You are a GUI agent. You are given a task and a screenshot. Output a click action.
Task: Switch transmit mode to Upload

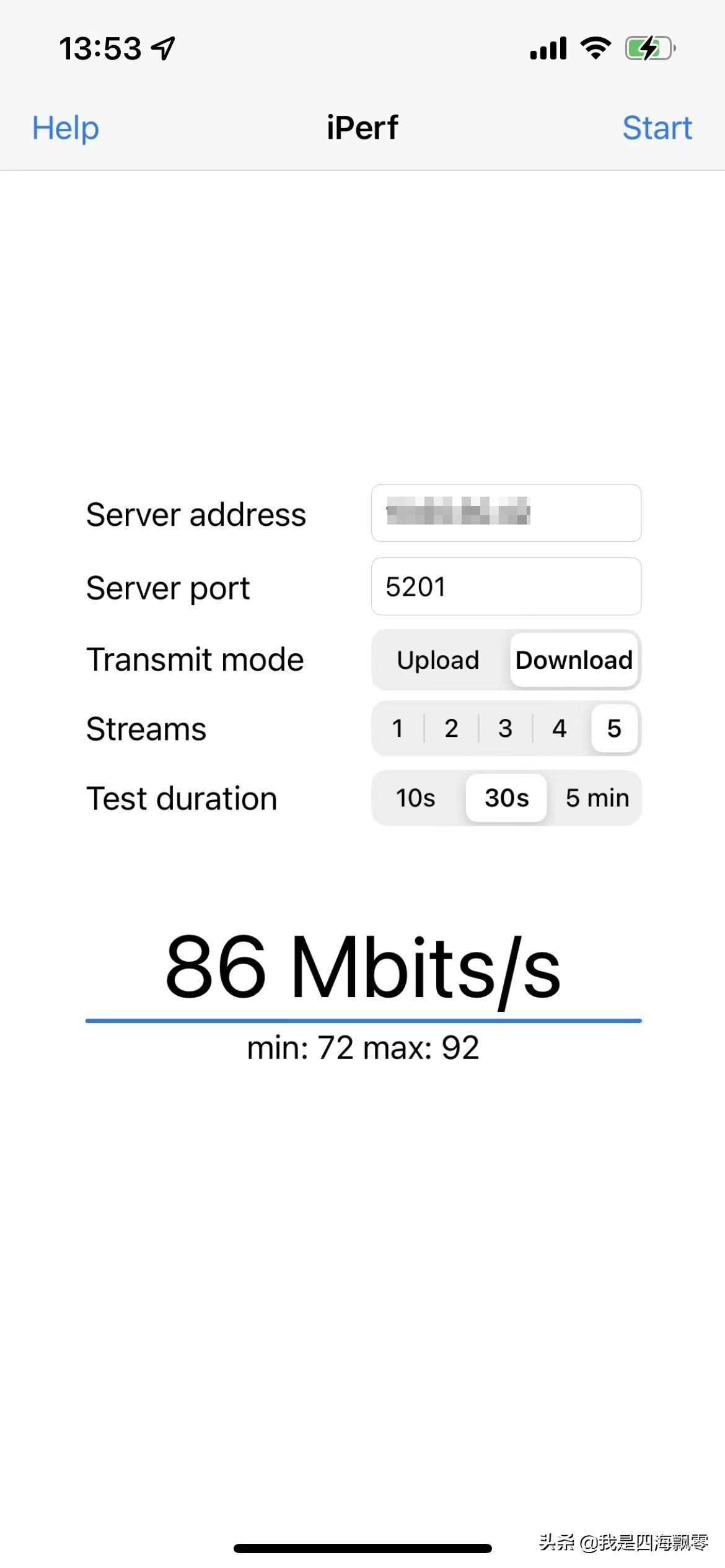coord(438,660)
